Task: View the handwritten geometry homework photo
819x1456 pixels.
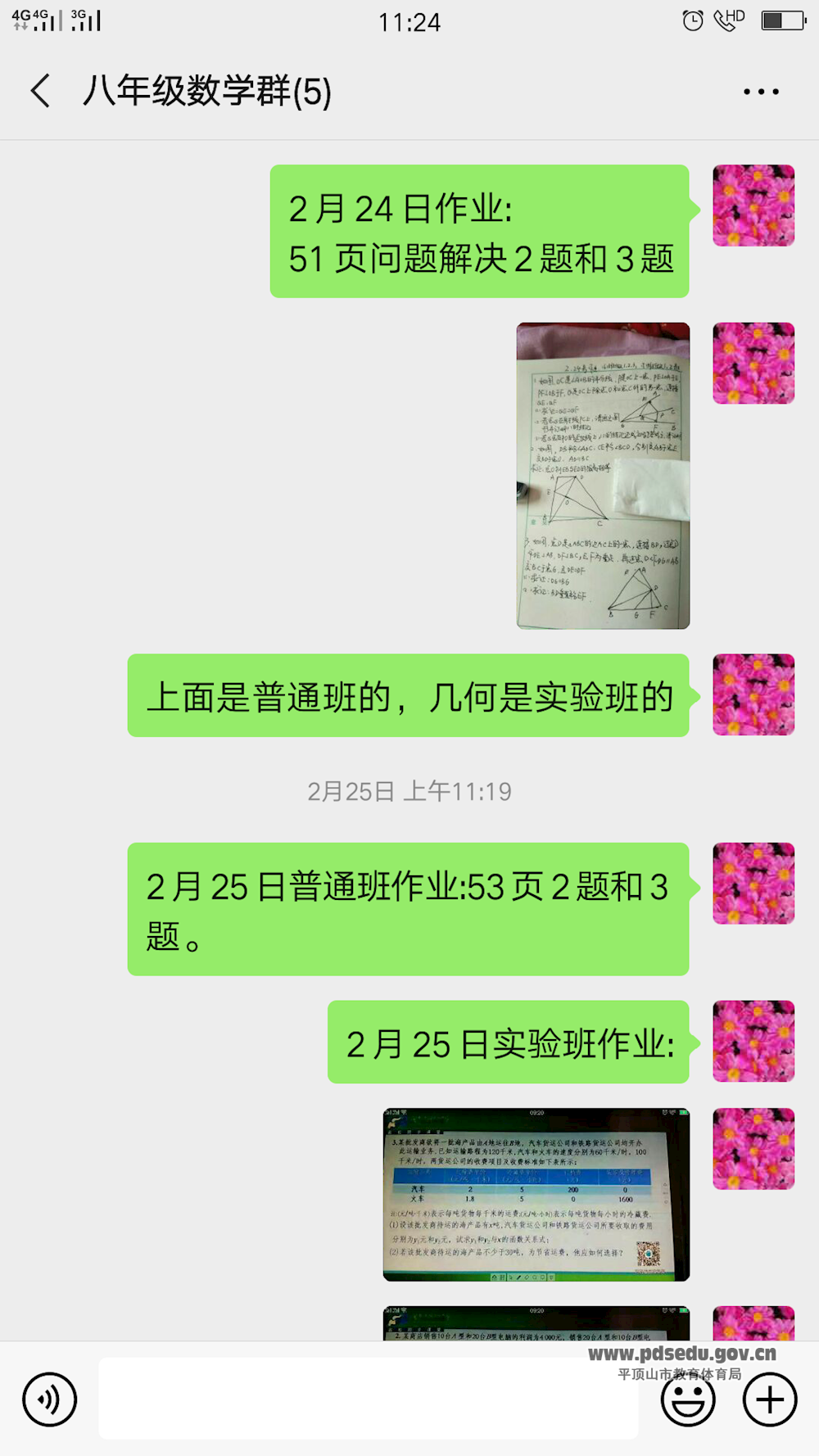Action: (x=603, y=476)
